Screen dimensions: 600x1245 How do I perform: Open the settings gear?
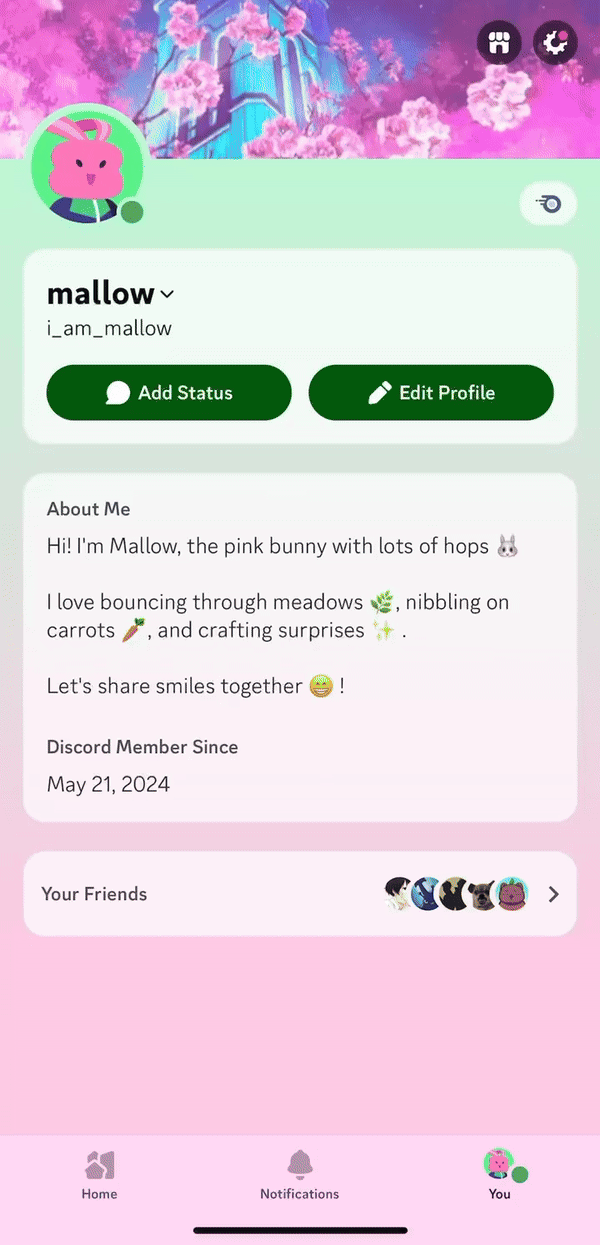point(555,42)
